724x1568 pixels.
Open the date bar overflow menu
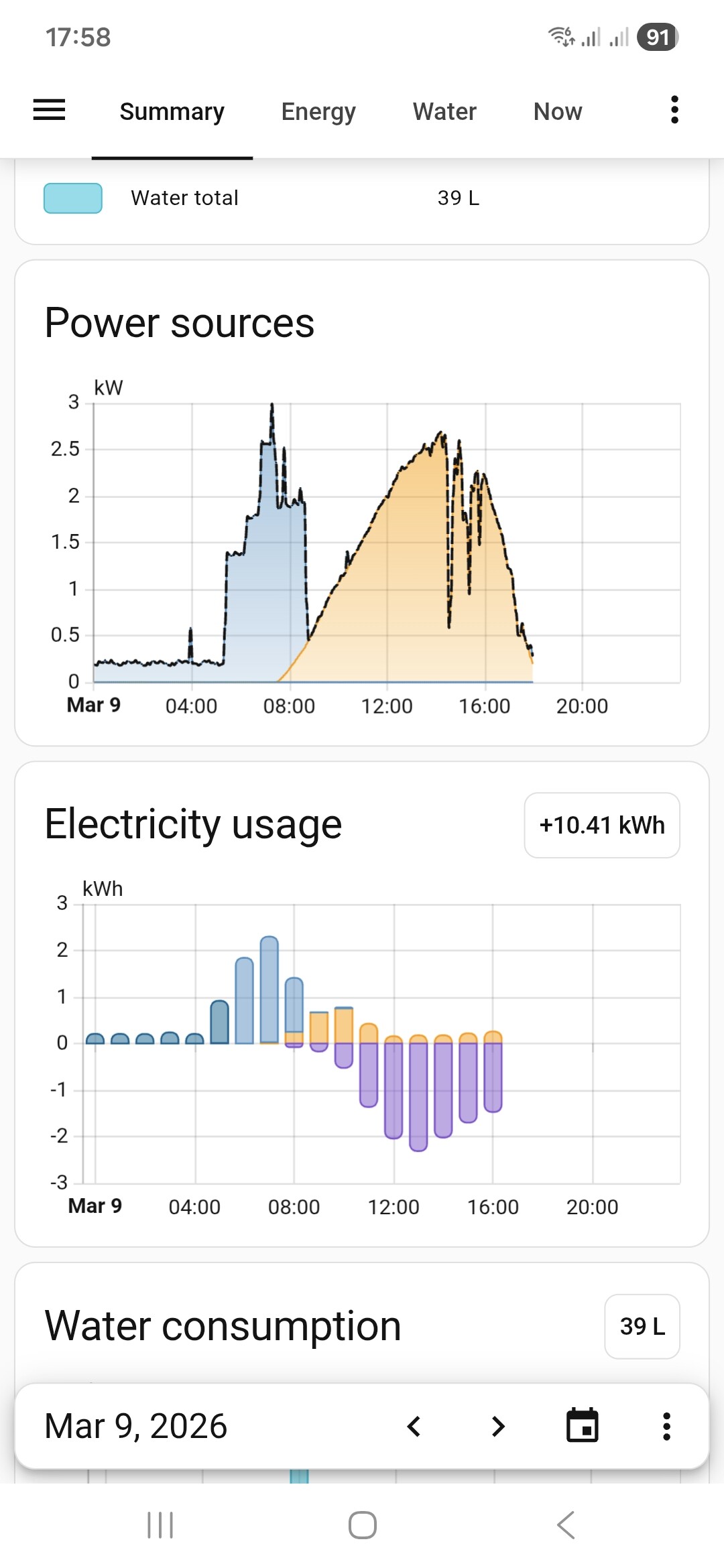[666, 1427]
